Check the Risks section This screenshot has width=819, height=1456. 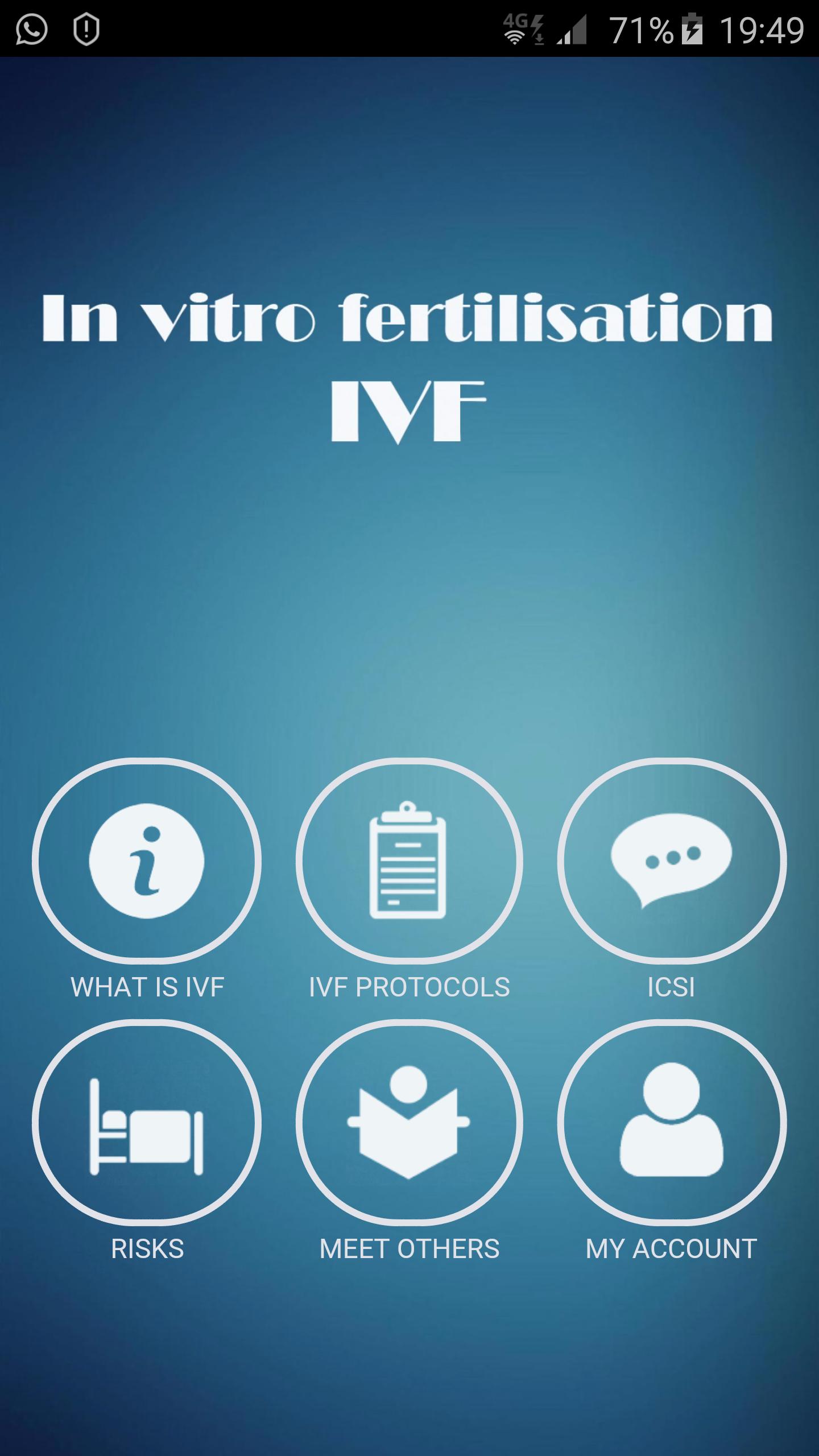coord(147,1122)
